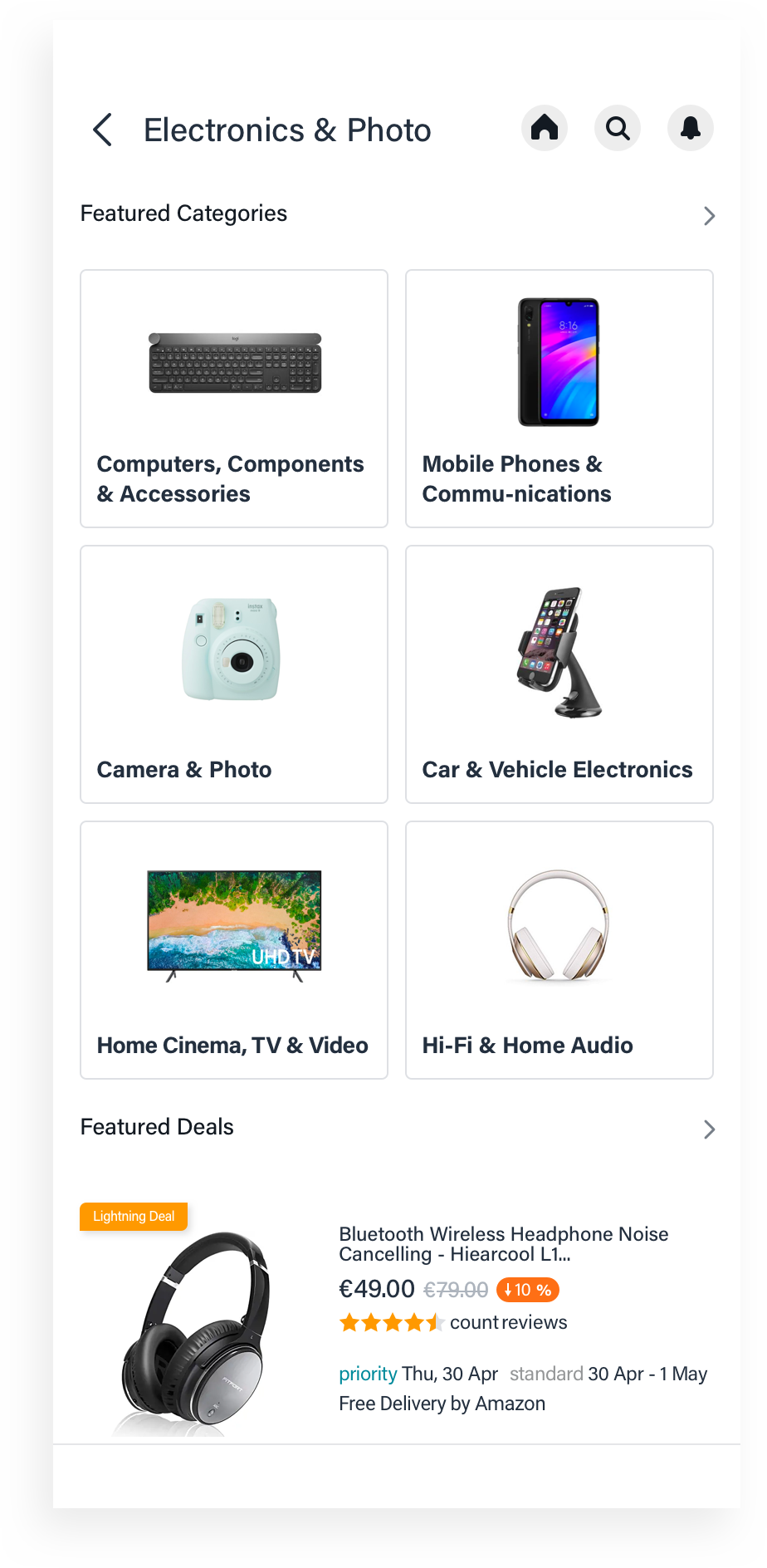Open the home icon
767x1568 pixels.
(545, 128)
